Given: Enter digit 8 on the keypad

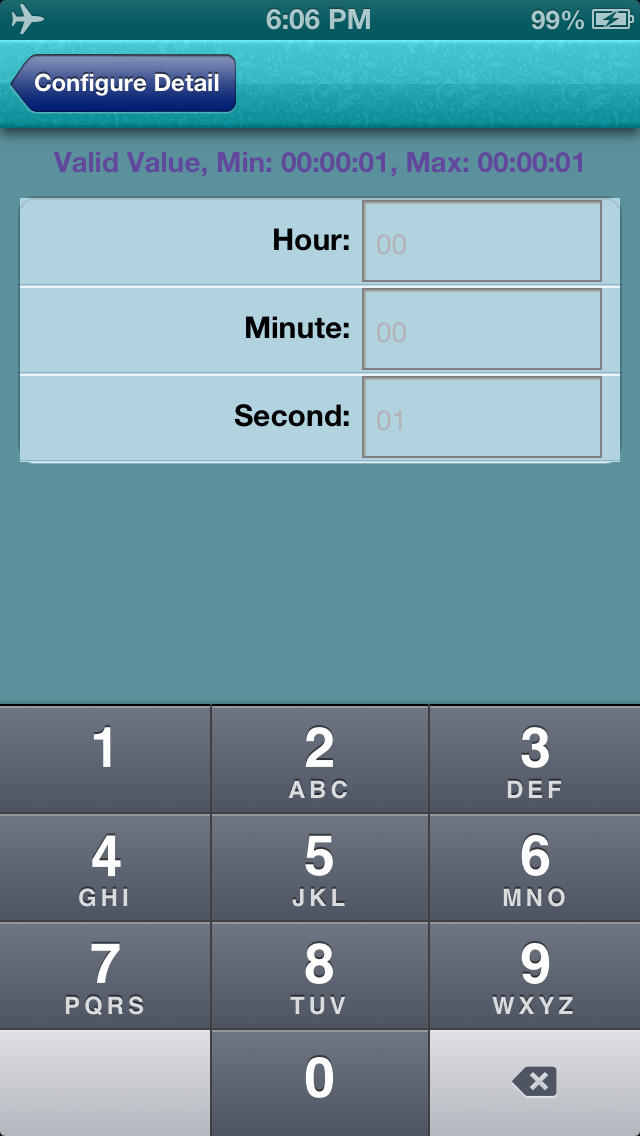Looking at the screenshot, I should [x=320, y=975].
